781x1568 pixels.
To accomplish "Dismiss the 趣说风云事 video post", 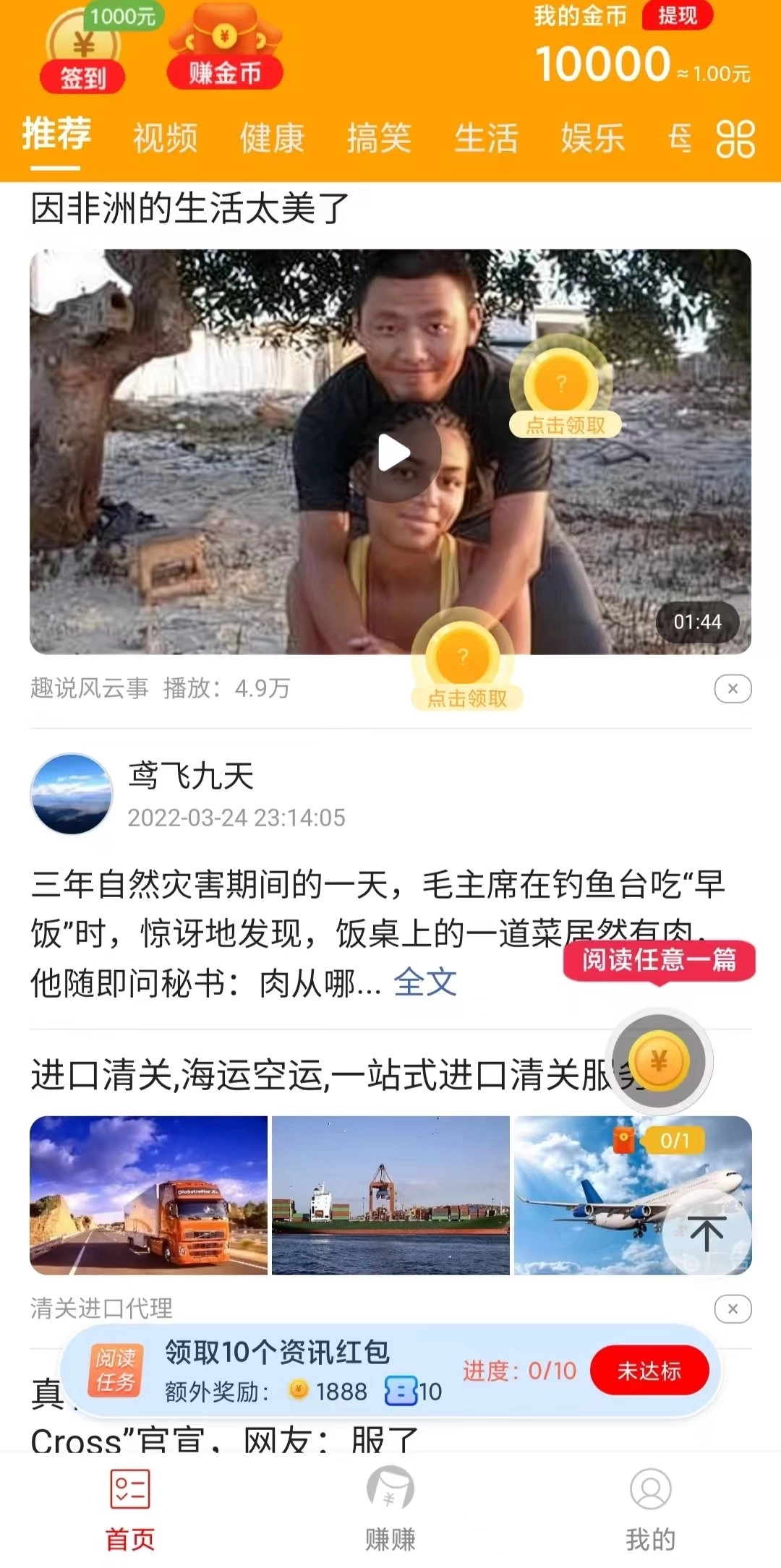I will point(733,689).
